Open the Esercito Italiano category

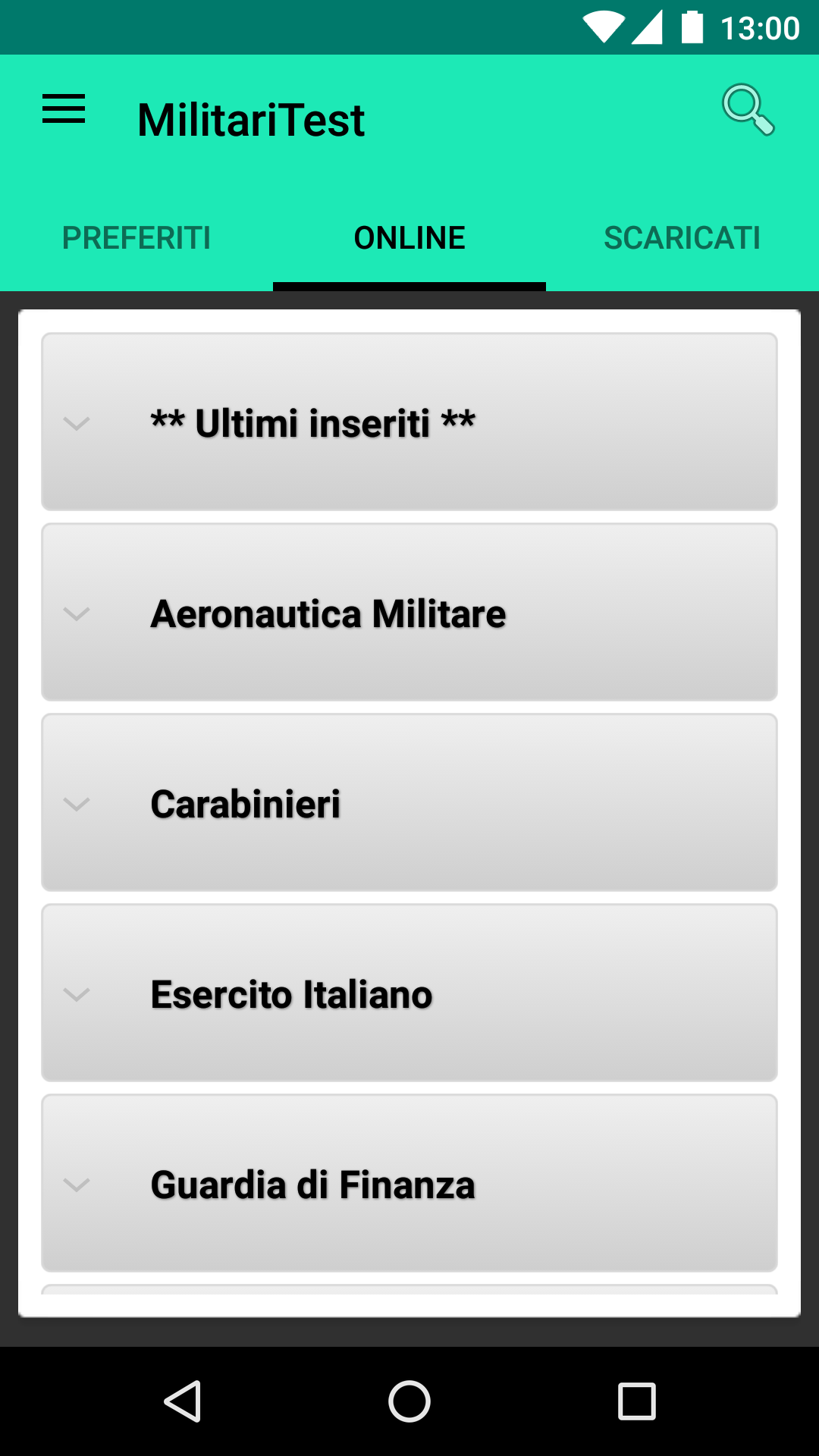[409, 993]
